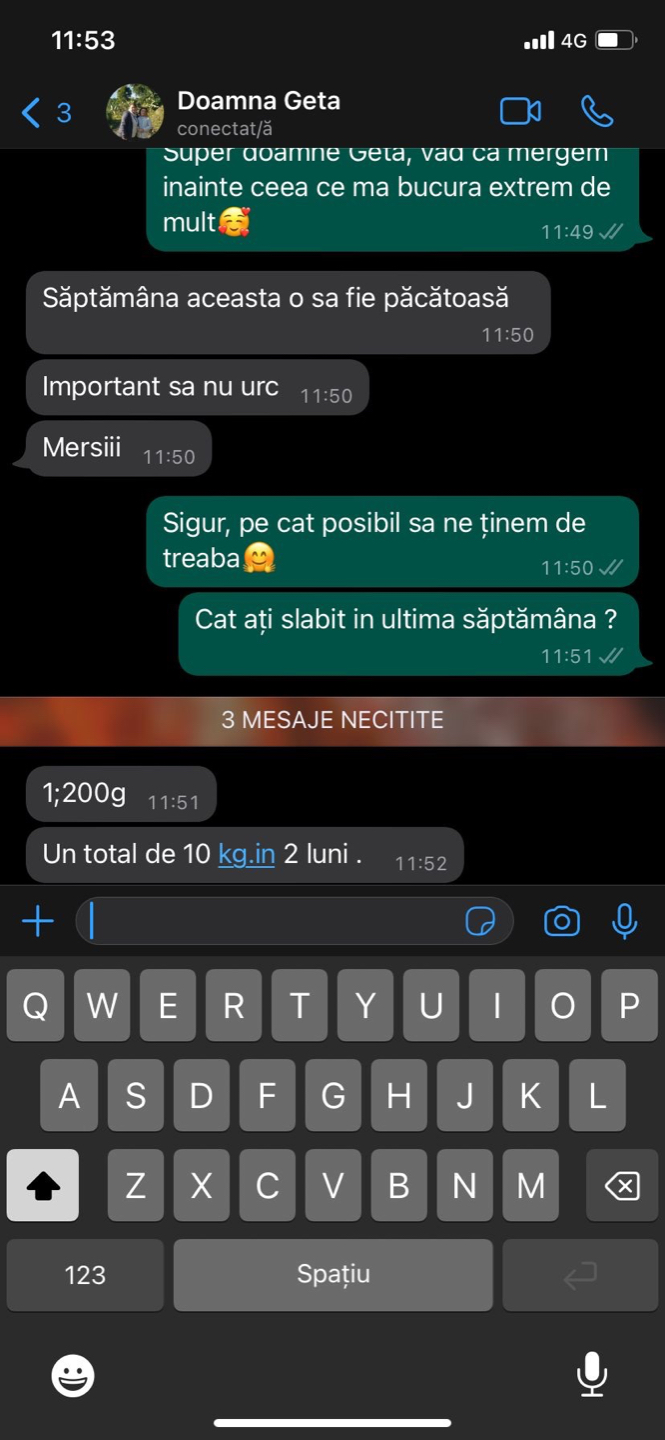665x1440 pixels.
Task: Tap the shift key on the keyboard
Action: pyautogui.click(x=43, y=1185)
